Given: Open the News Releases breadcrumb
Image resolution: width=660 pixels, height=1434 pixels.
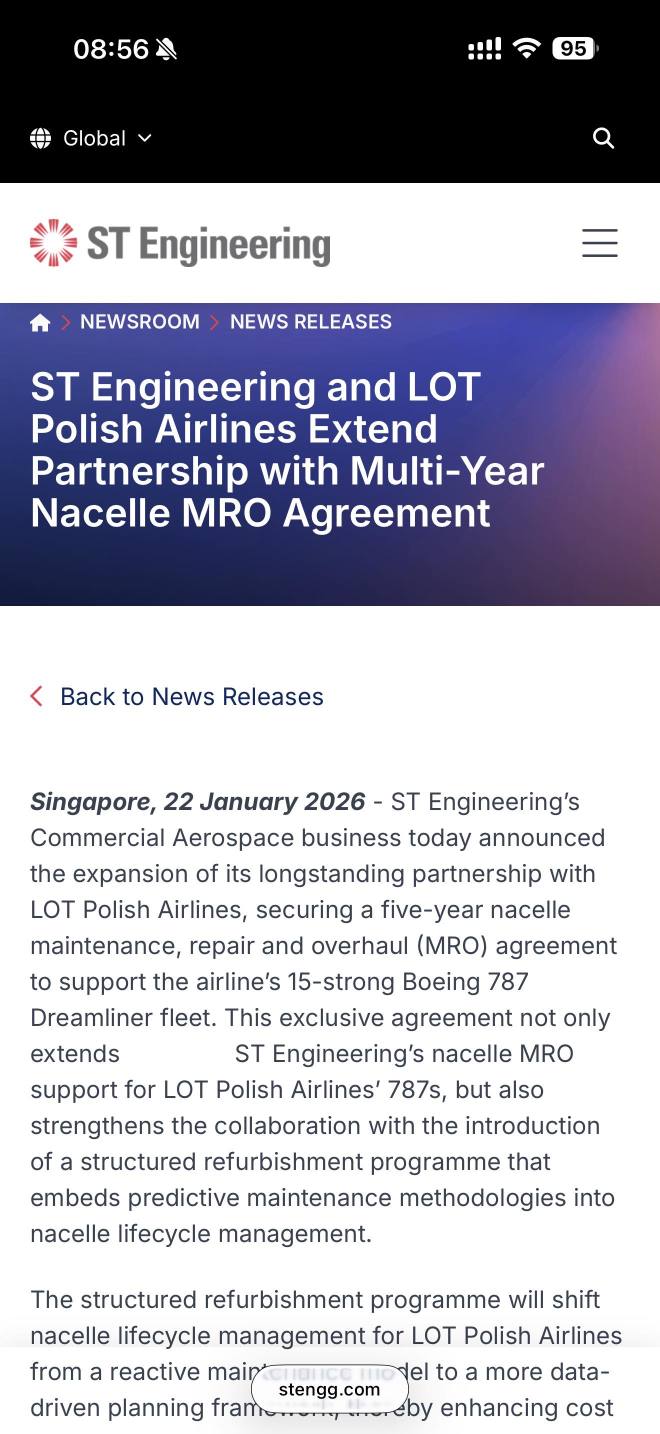Looking at the screenshot, I should 311,322.
